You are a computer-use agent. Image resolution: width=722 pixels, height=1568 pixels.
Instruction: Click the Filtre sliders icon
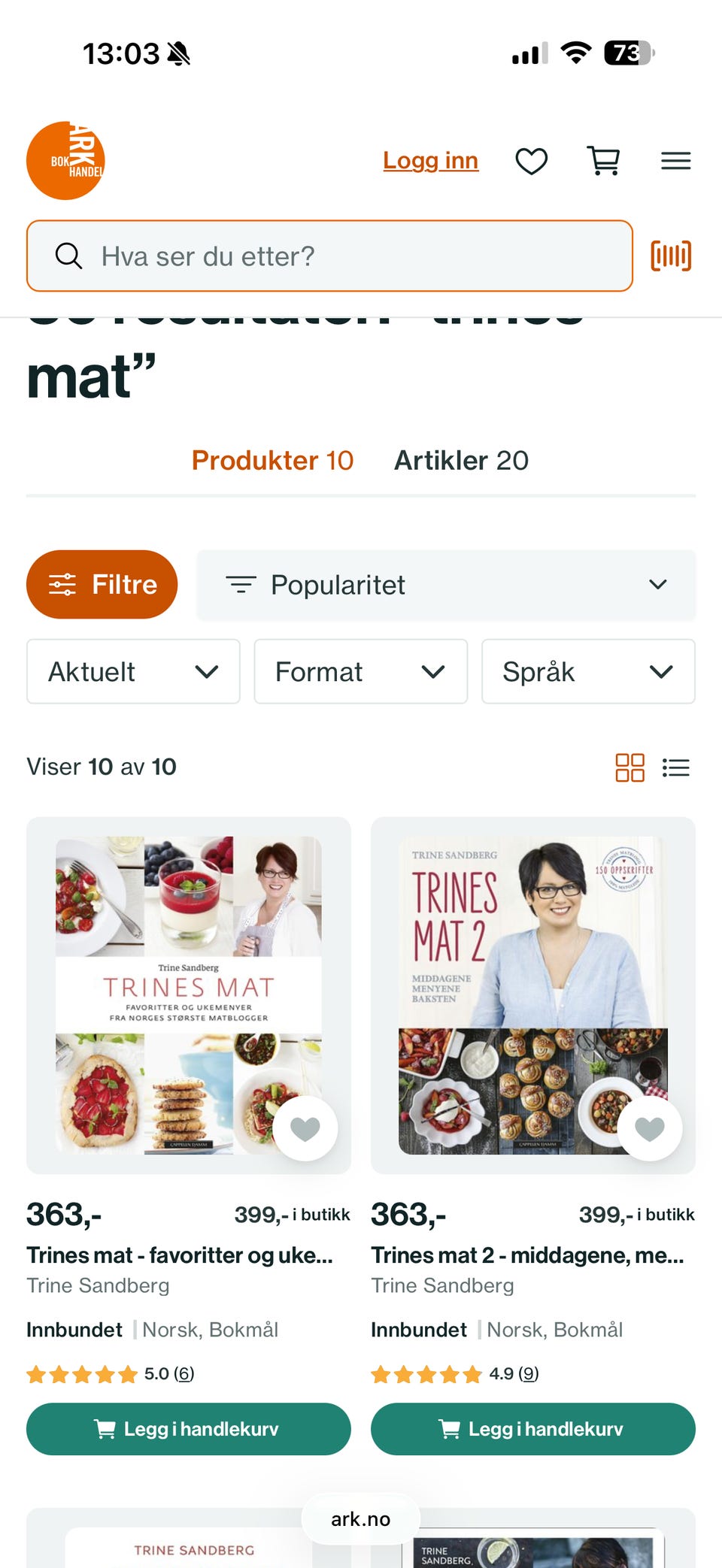click(63, 583)
